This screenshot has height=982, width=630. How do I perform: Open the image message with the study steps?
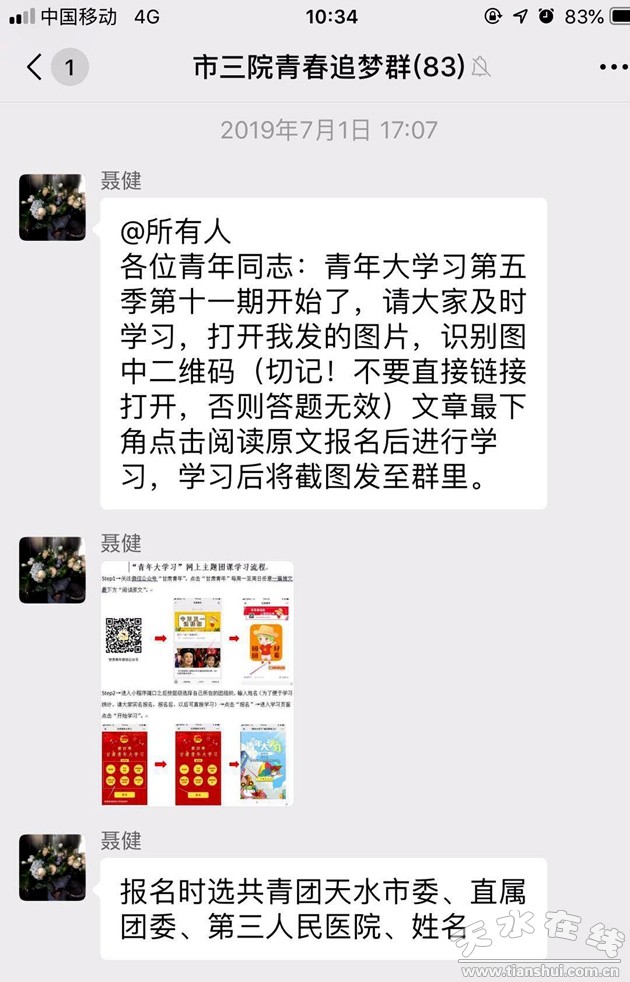tap(197, 682)
